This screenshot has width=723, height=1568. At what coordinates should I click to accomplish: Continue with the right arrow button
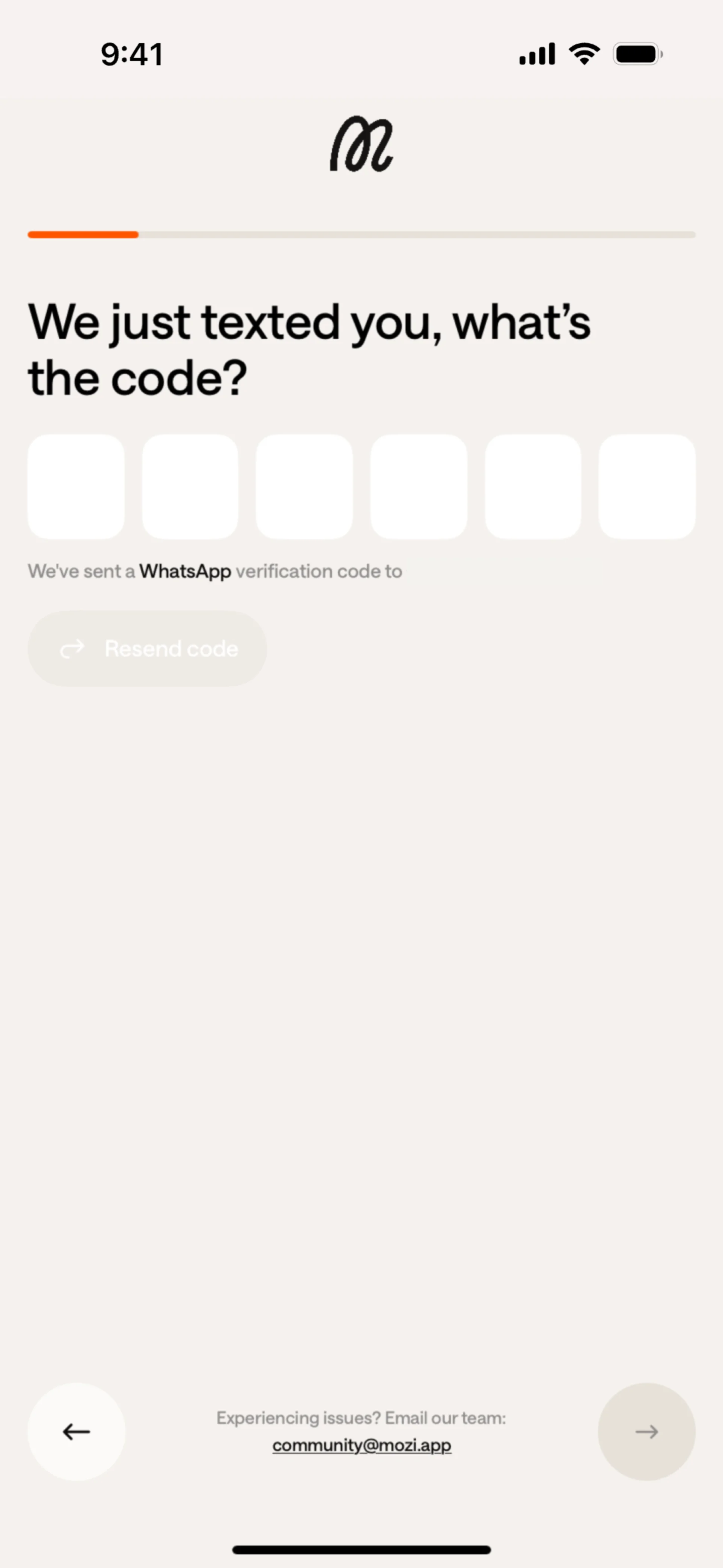[x=646, y=1431]
